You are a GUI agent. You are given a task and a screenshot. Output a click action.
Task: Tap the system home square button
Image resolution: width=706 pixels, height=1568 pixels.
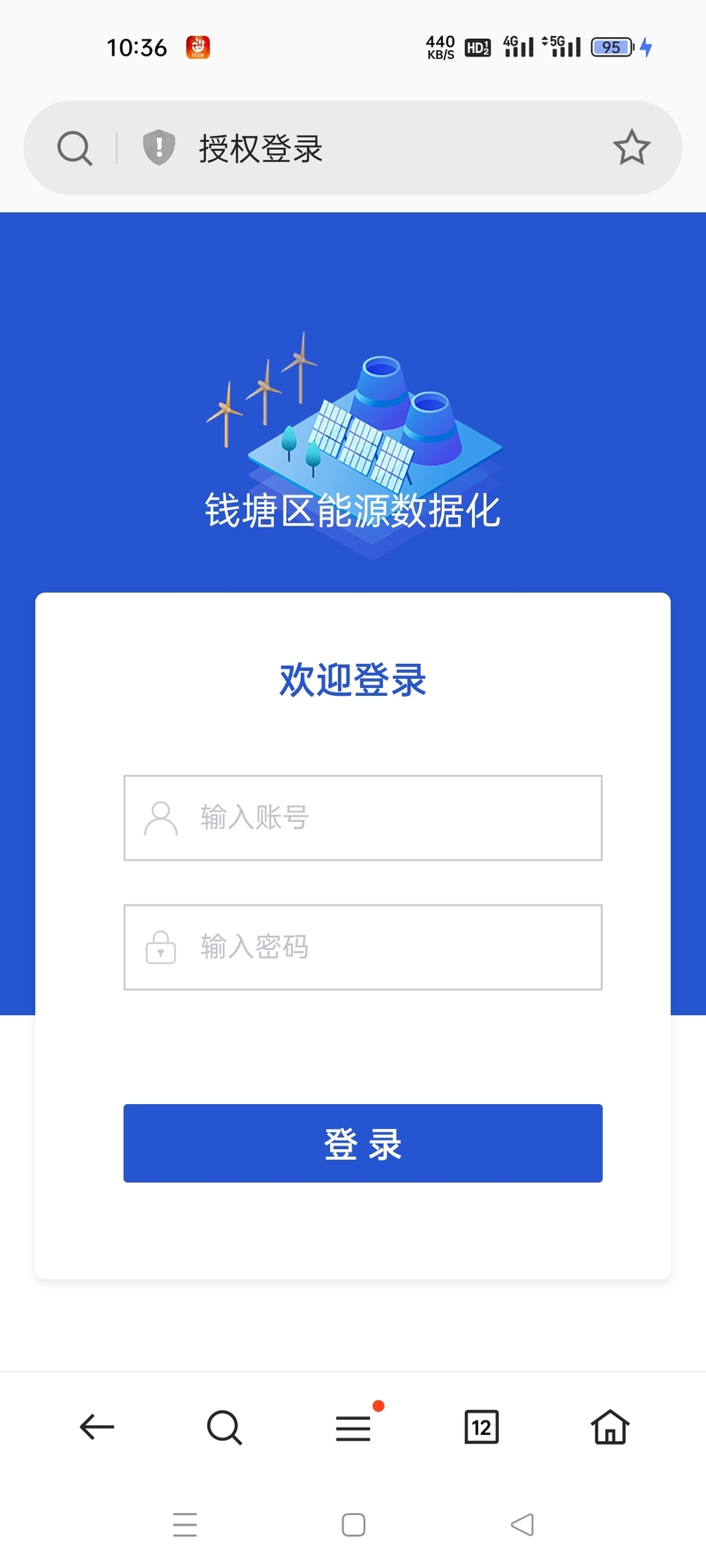353,1525
